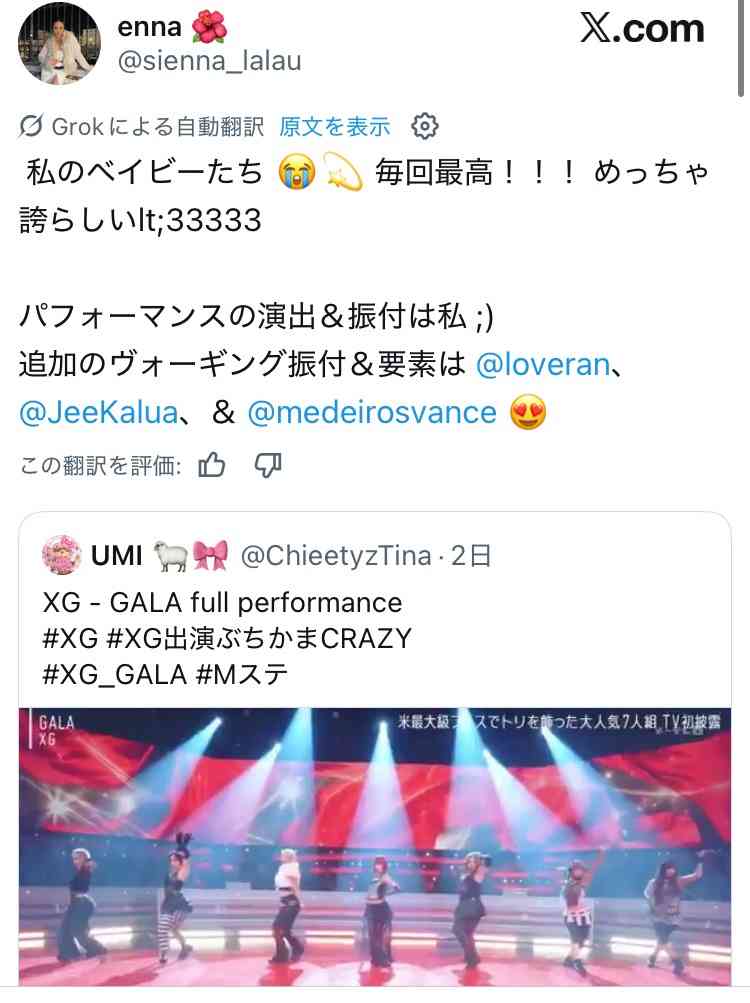Image resolution: width=750 pixels, height=1003 pixels.
Task: Rate the translation with thumbs up
Action: (213, 463)
